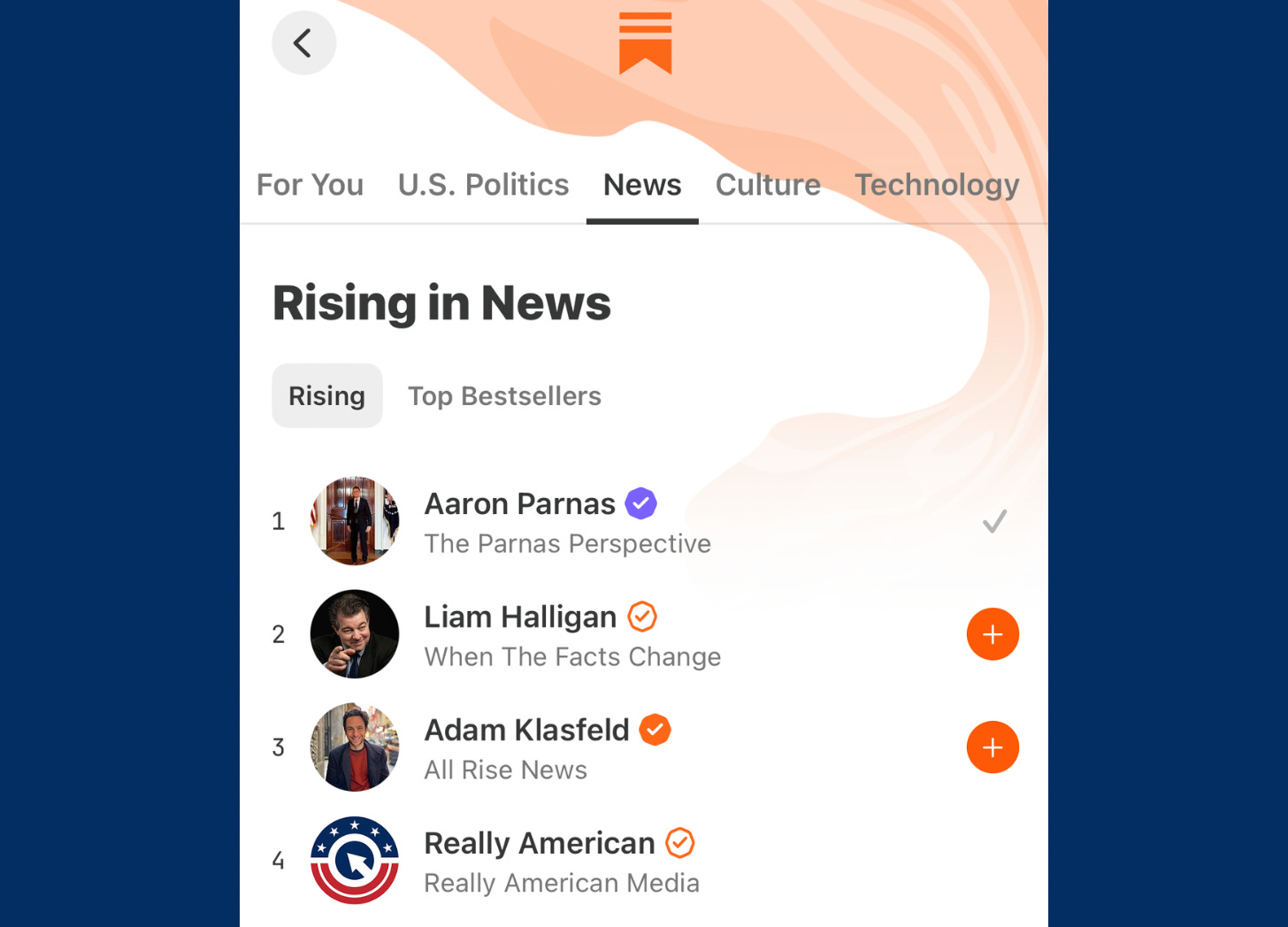Open Really American Media row
Viewport: 1288px width, 927px height.
[x=644, y=861]
